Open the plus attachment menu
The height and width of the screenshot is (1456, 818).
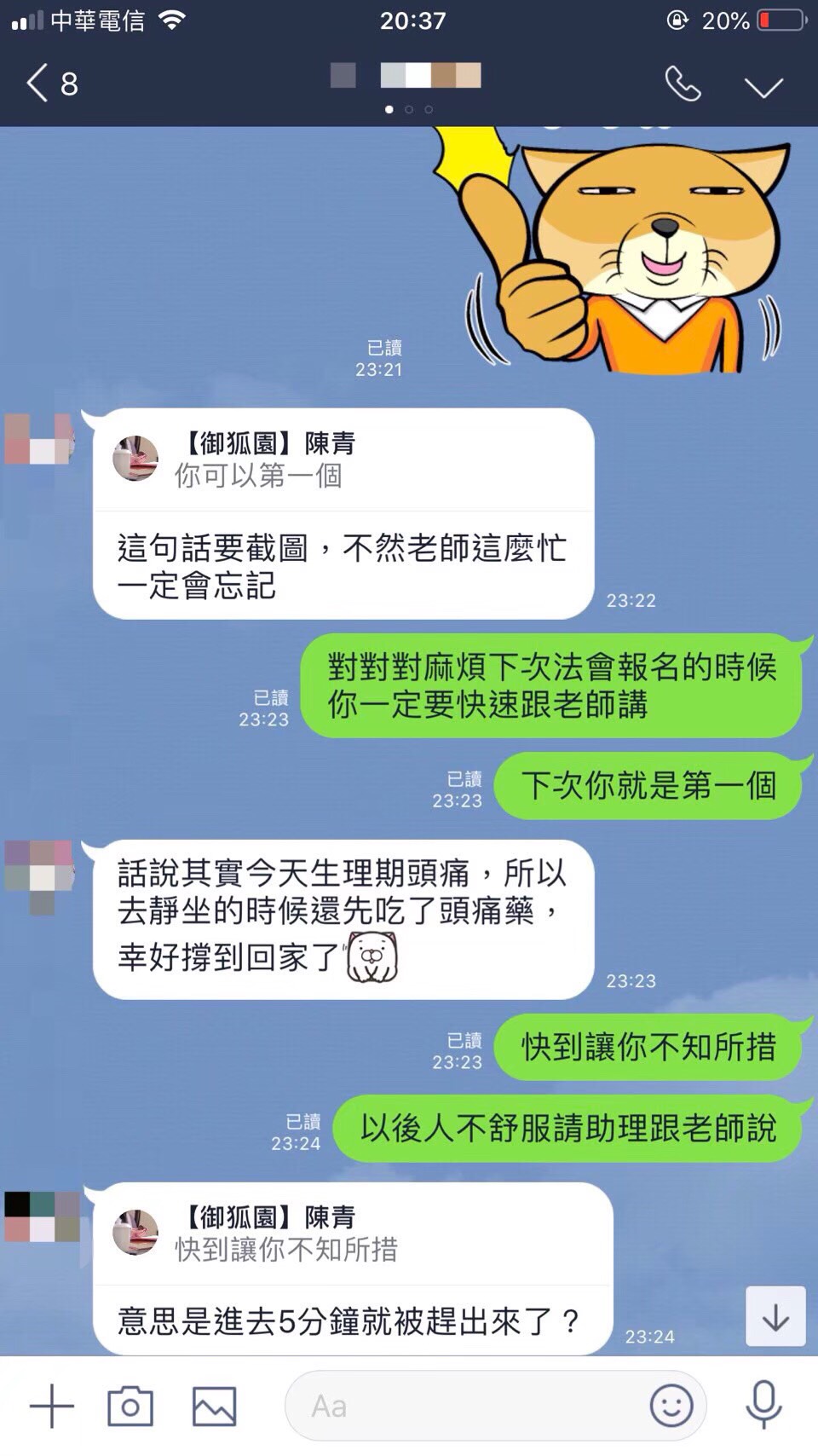pos(52,1406)
